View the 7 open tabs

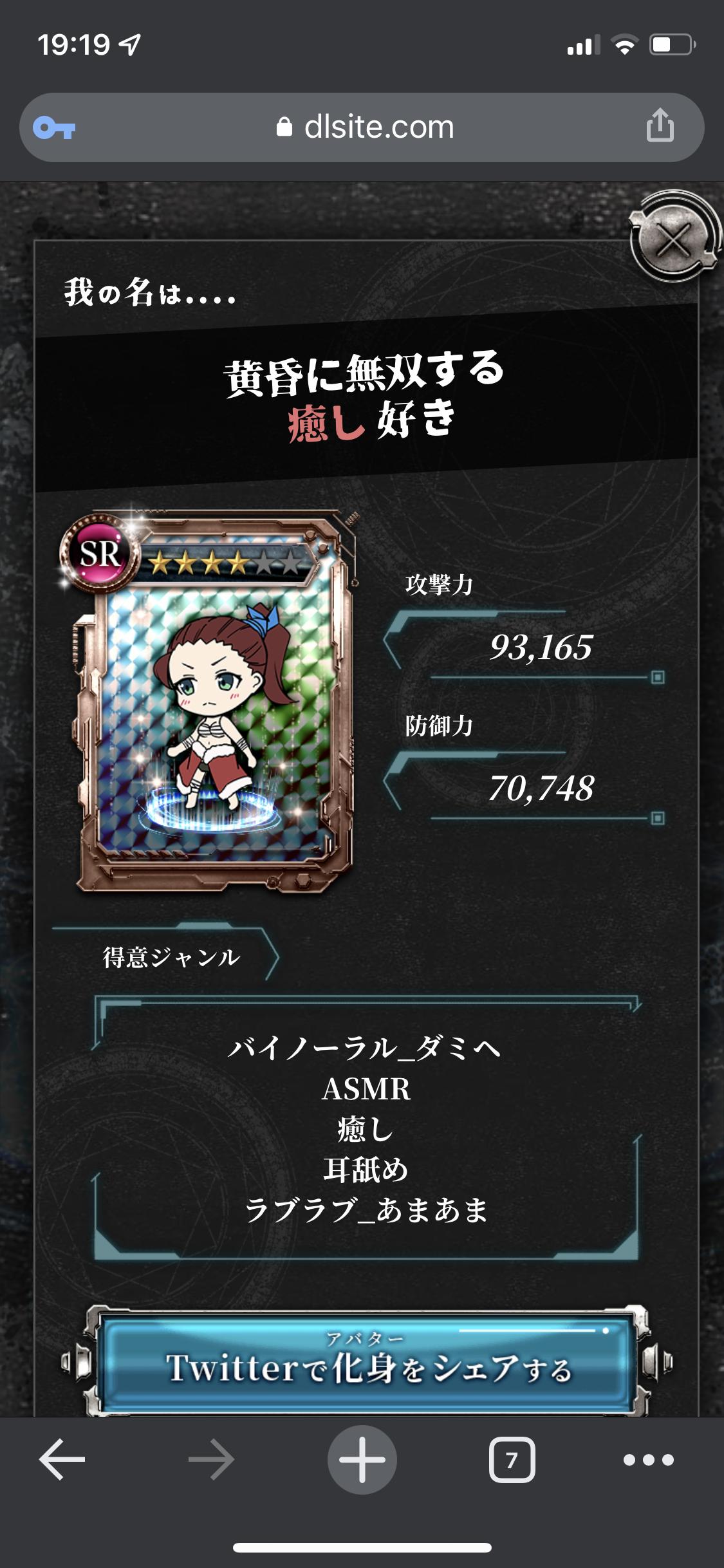[512, 1459]
